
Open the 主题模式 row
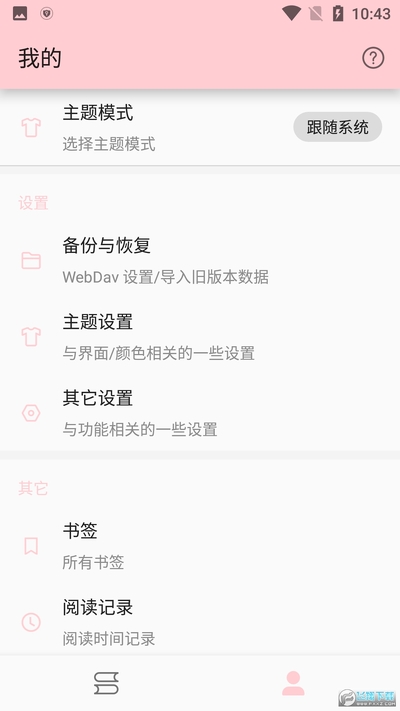pyautogui.click(x=200, y=127)
